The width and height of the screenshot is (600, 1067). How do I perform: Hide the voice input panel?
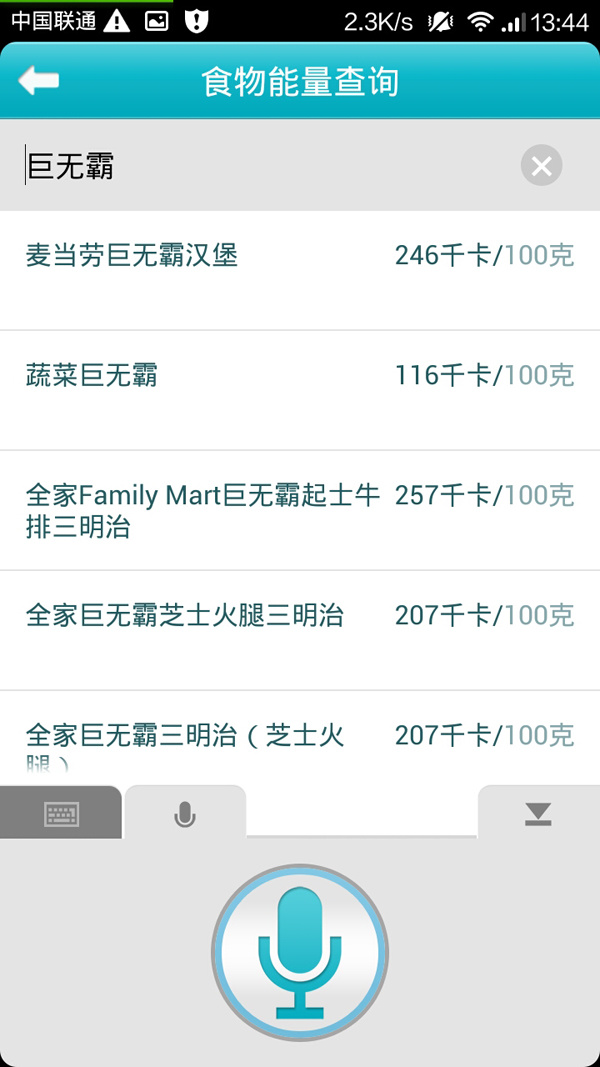tap(538, 814)
